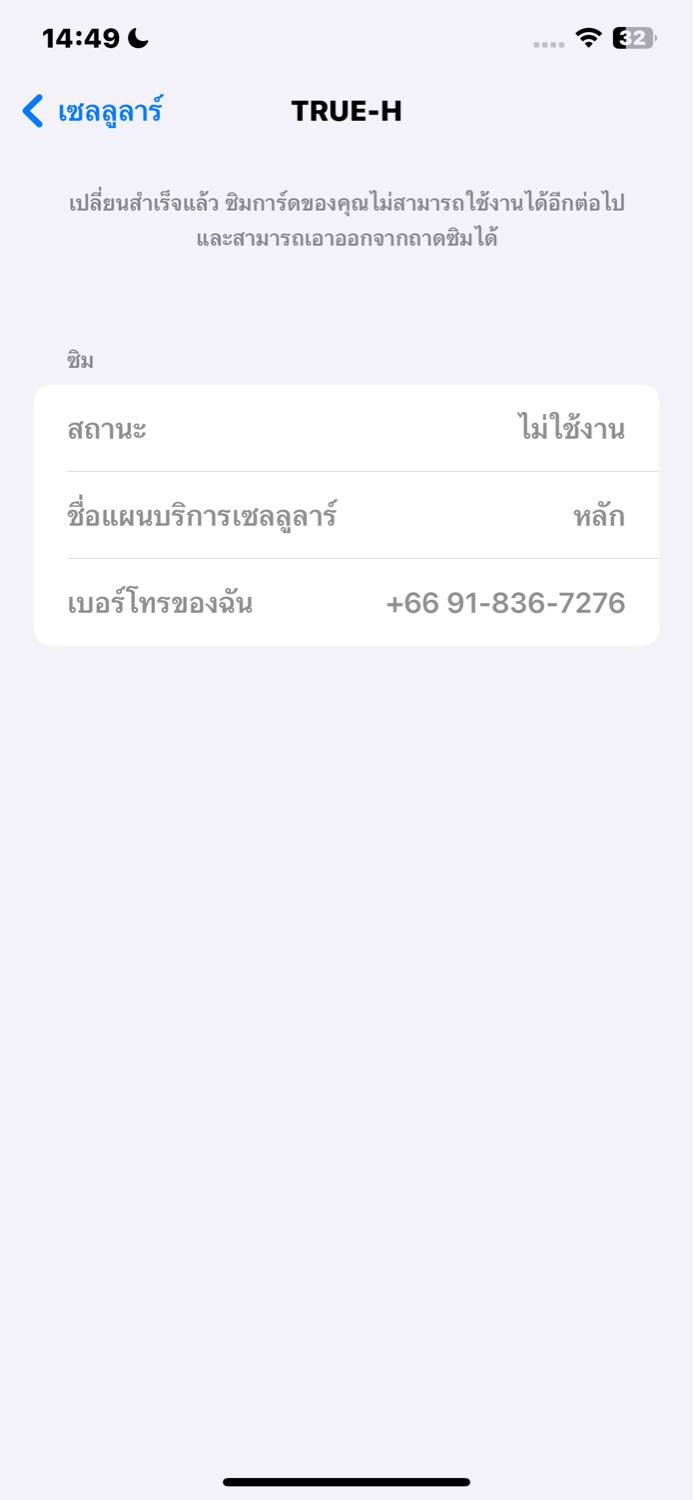This screenshot has width=694, height=1500.
Task: Go back to เซลลูลาร์ settings
Action: [92, 111]
